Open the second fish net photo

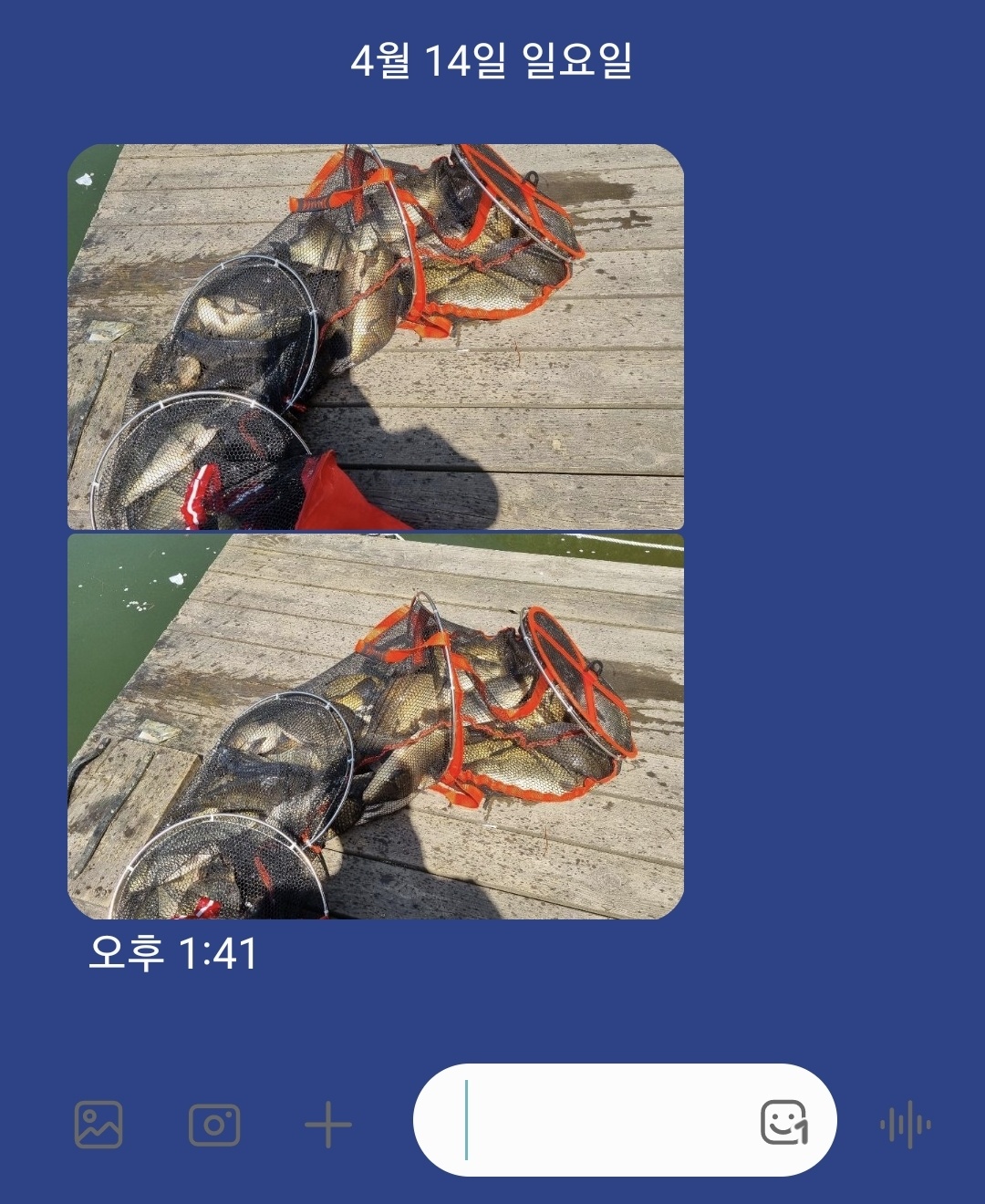click(376, 726)
